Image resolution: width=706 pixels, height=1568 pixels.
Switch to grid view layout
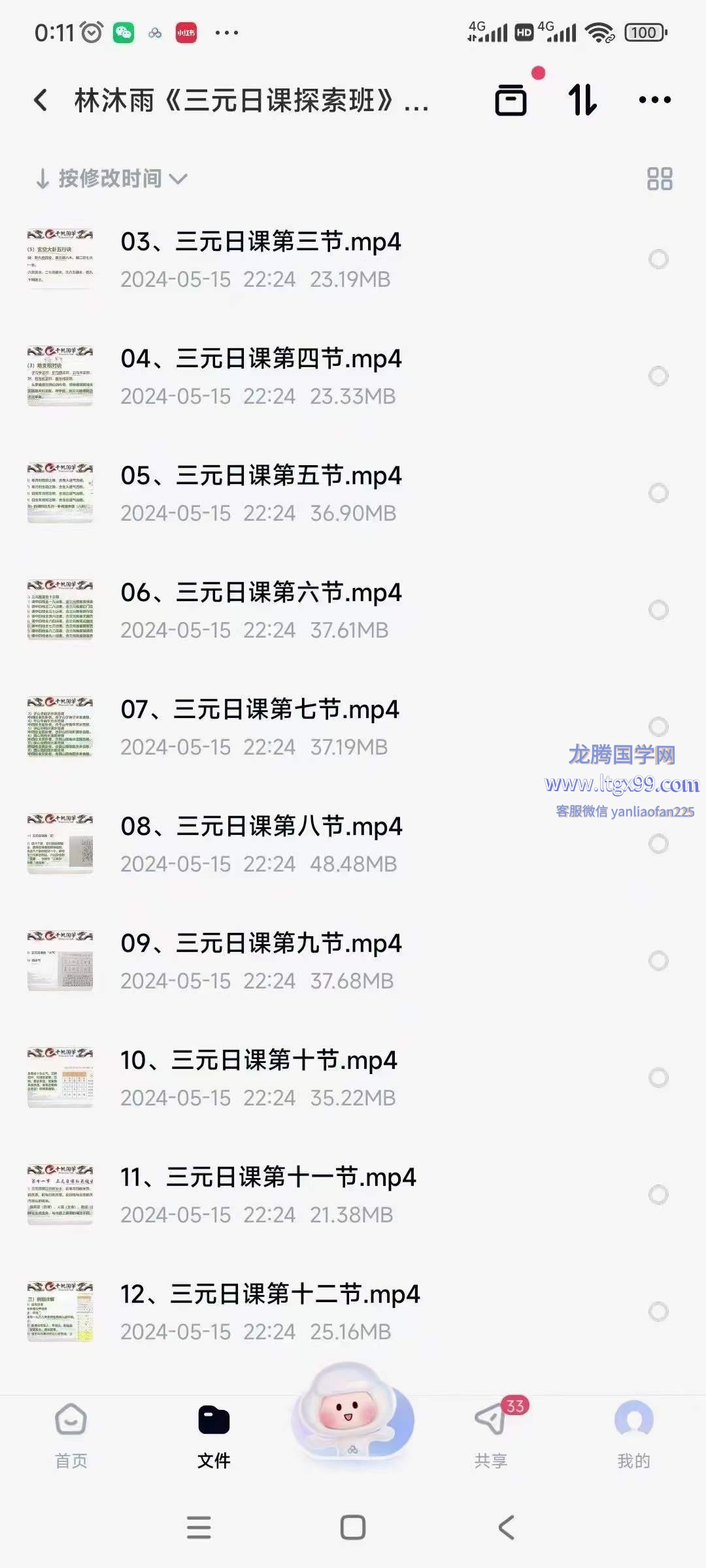click(659, 178)
